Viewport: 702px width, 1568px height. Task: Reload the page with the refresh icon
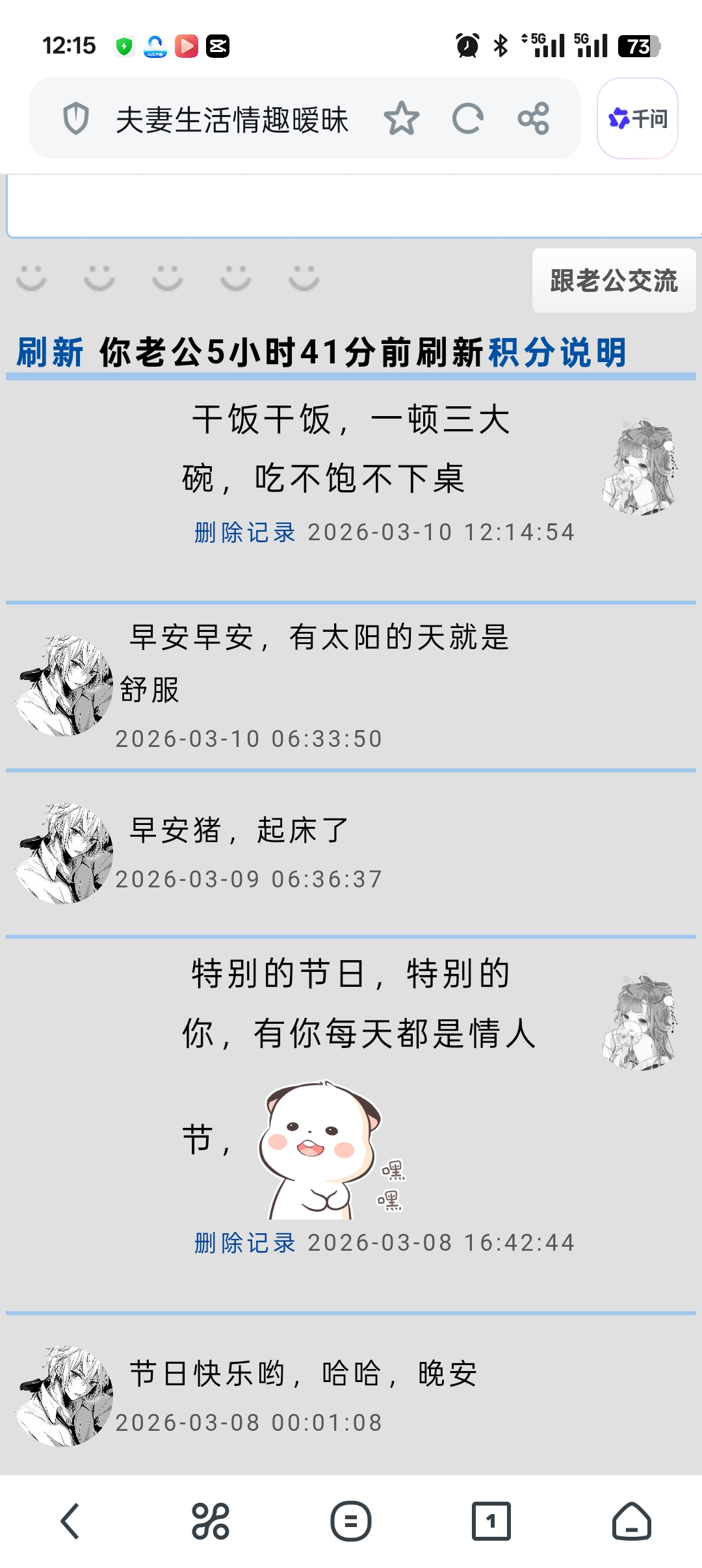[469, 119]
